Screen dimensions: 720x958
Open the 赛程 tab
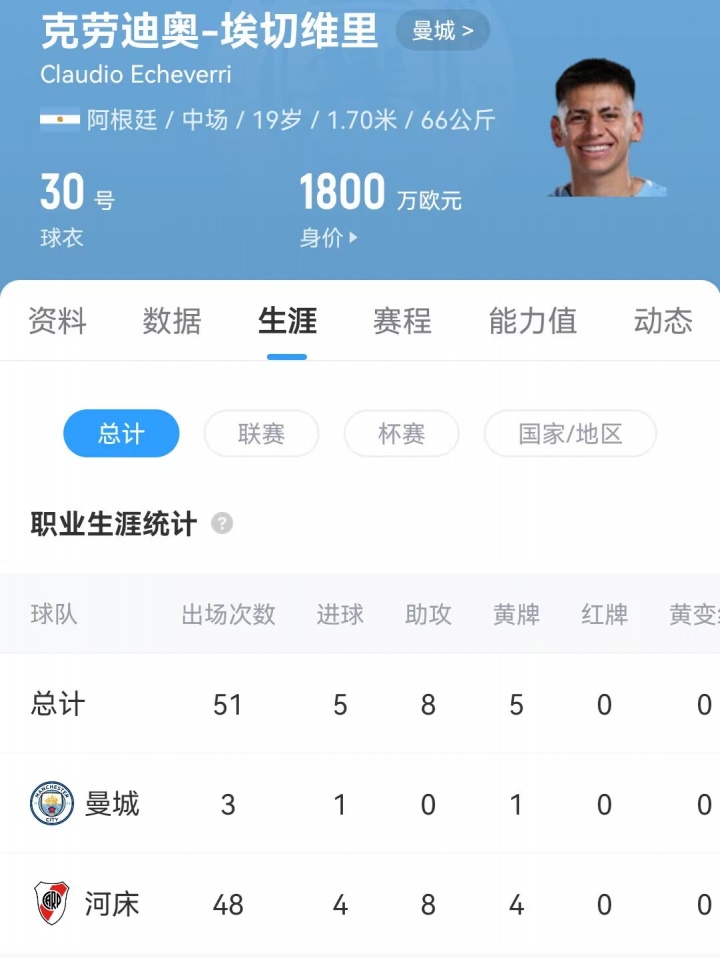pos(402,321)
